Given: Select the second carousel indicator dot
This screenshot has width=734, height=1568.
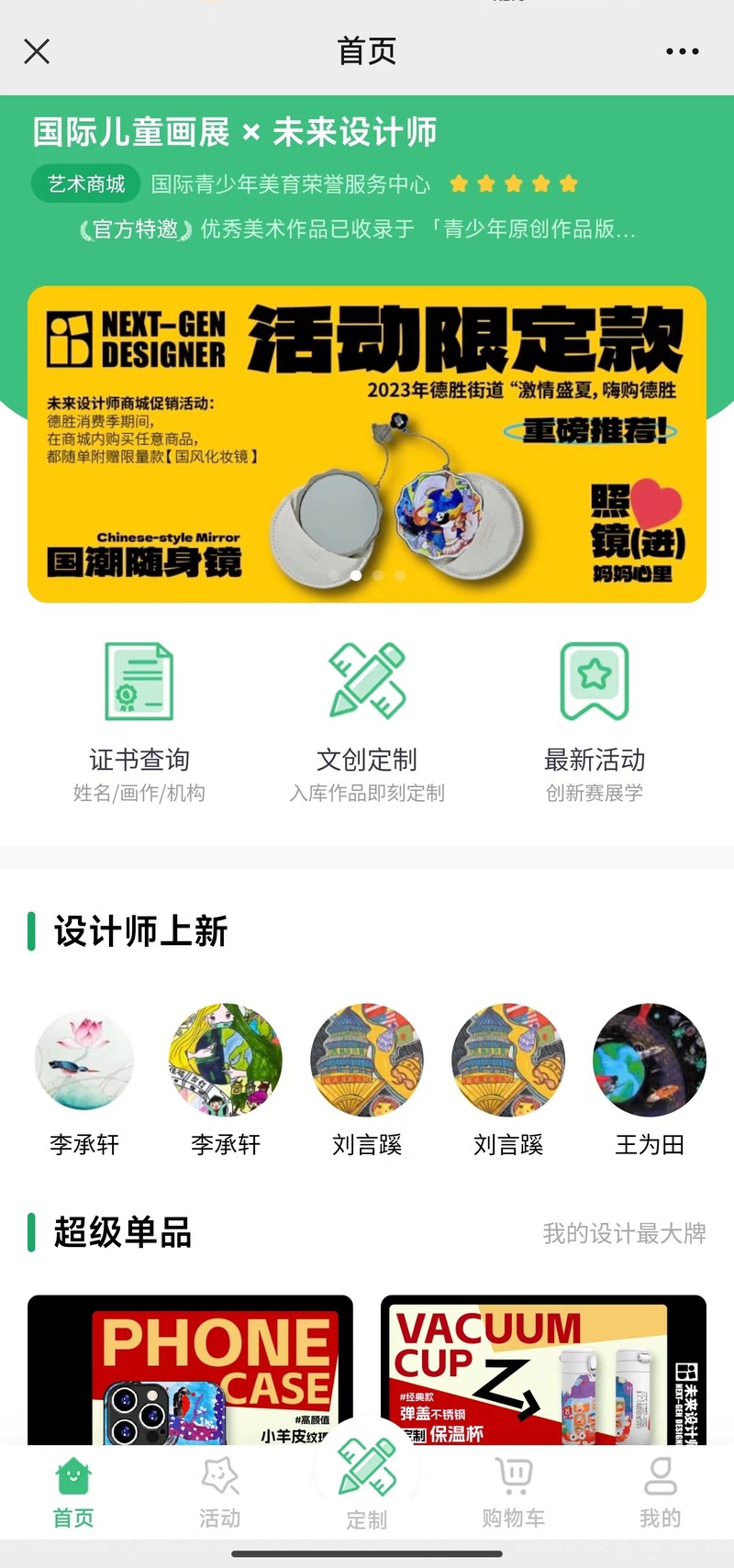Looking at the screenshot, I should tap(376, 577).
